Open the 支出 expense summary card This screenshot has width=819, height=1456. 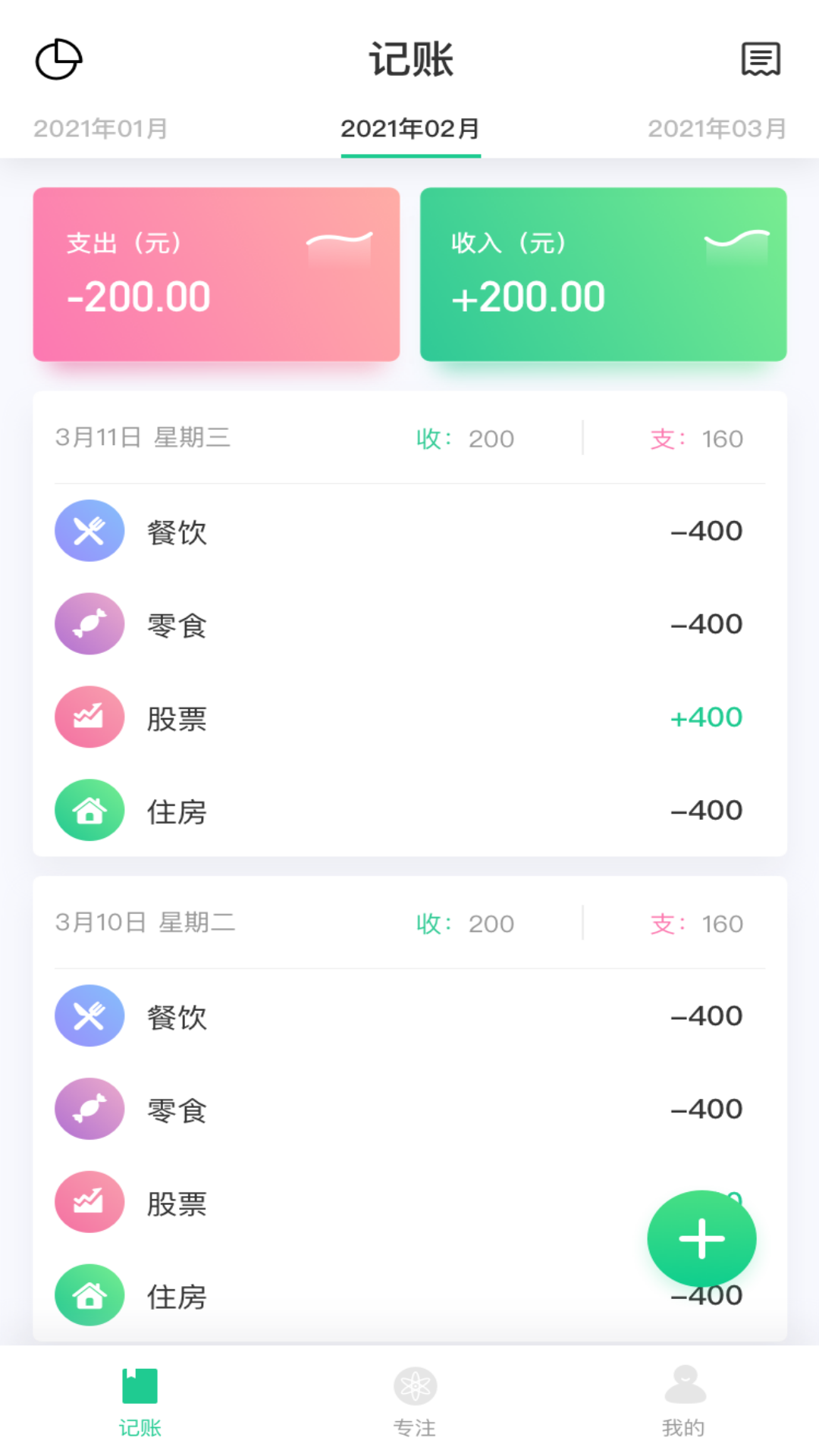point(216,273)
